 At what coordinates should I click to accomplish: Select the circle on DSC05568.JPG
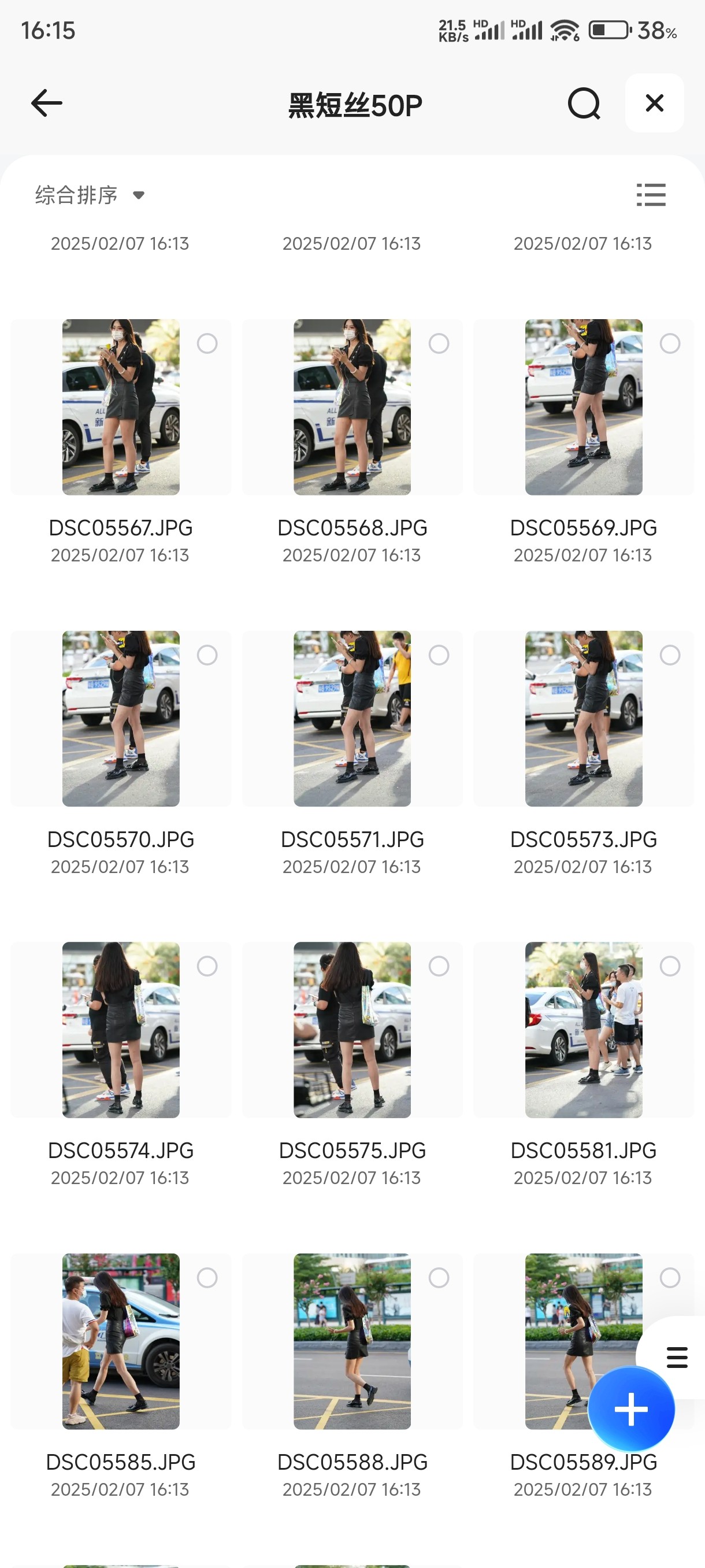pyautogui.click(x=439, y=344)
